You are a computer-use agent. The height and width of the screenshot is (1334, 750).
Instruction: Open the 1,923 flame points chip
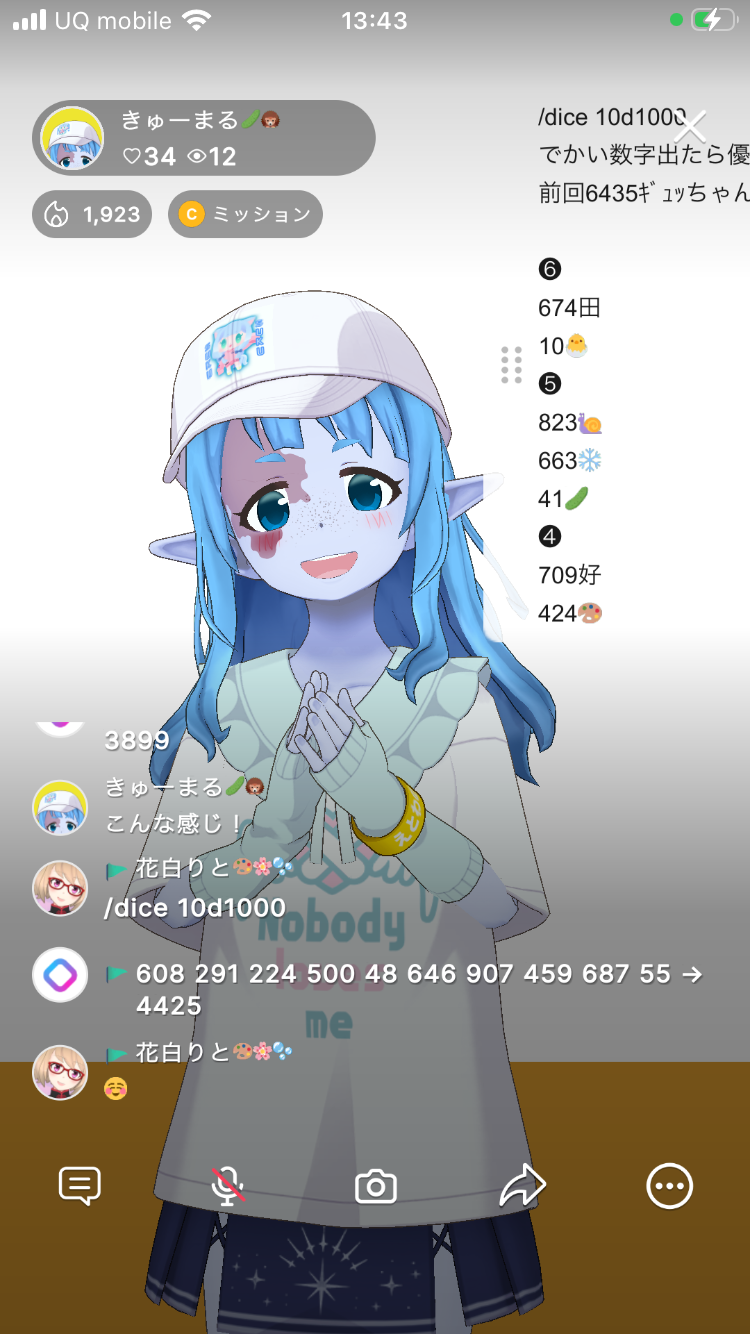[x=92, y=214]
